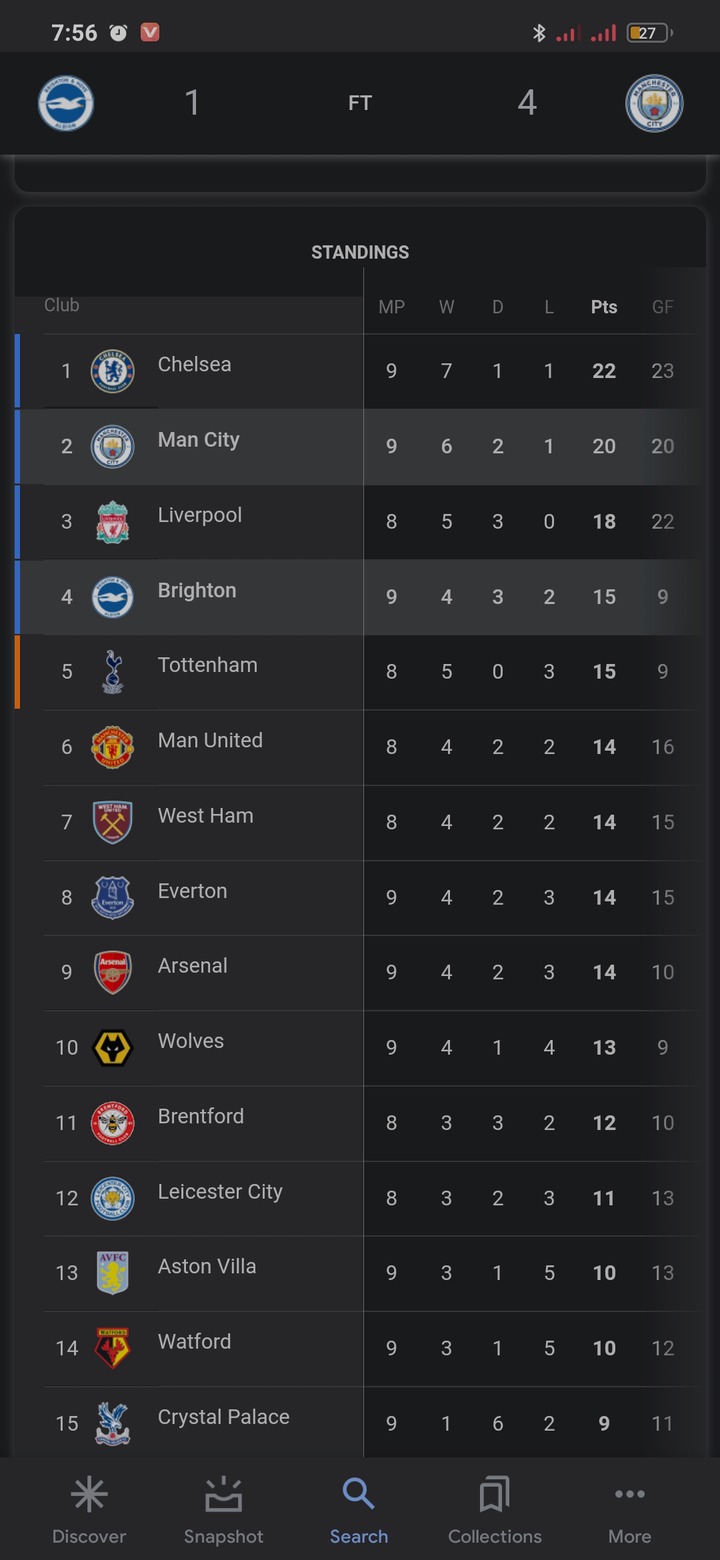The width and height of the screenshot is (720, 1560).
Task: Open Brentford from the standings
Action: tap(360, 1123)
